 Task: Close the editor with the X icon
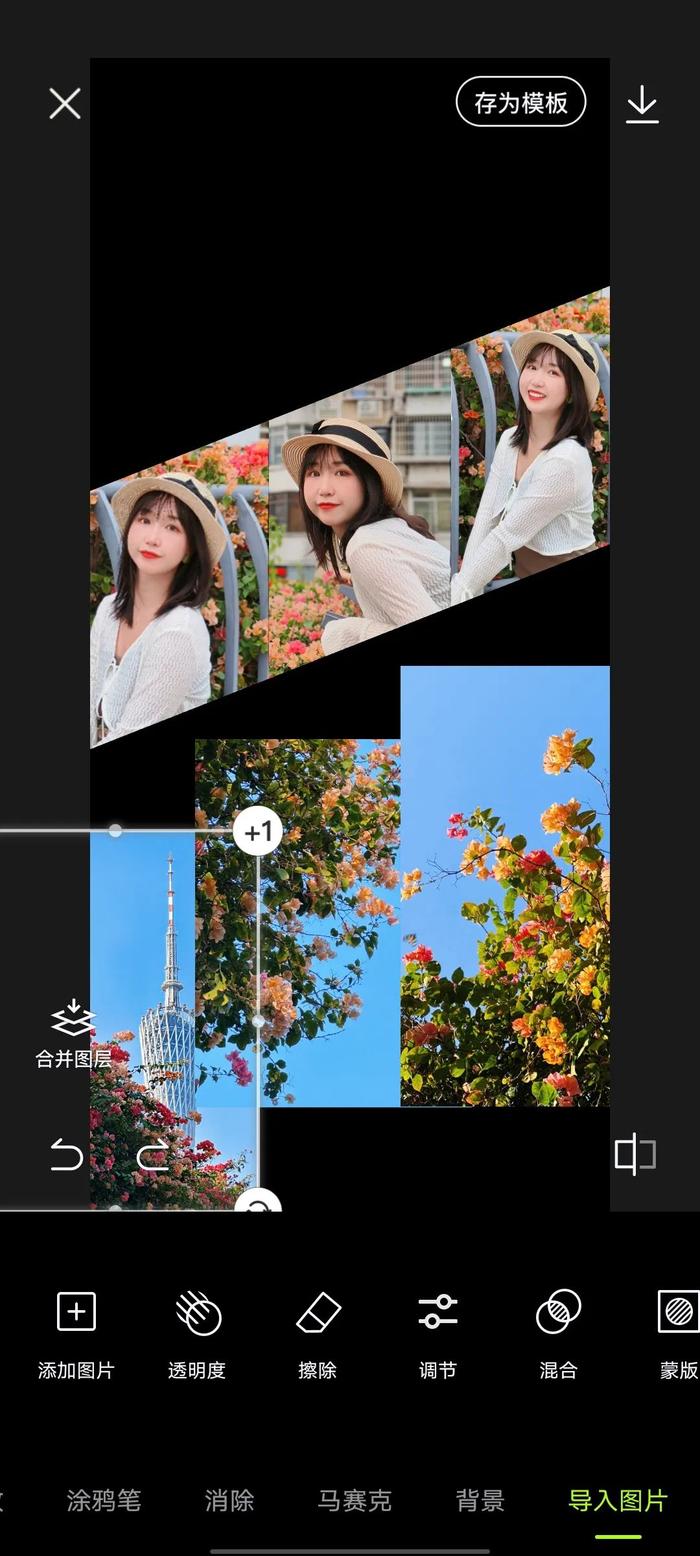pos(65,103)
